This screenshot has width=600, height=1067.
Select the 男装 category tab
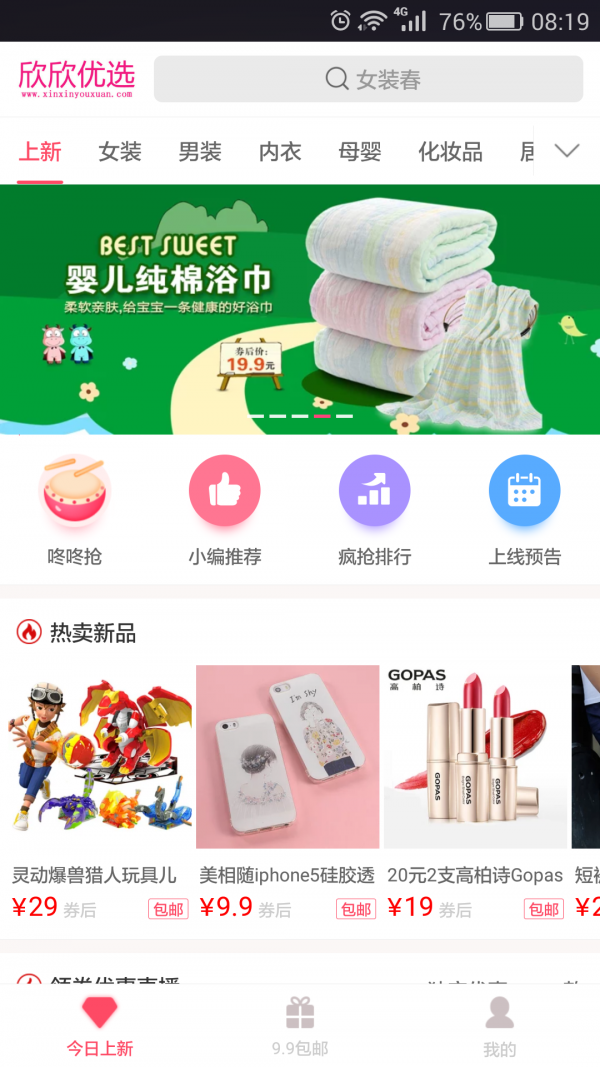point(200,152)
